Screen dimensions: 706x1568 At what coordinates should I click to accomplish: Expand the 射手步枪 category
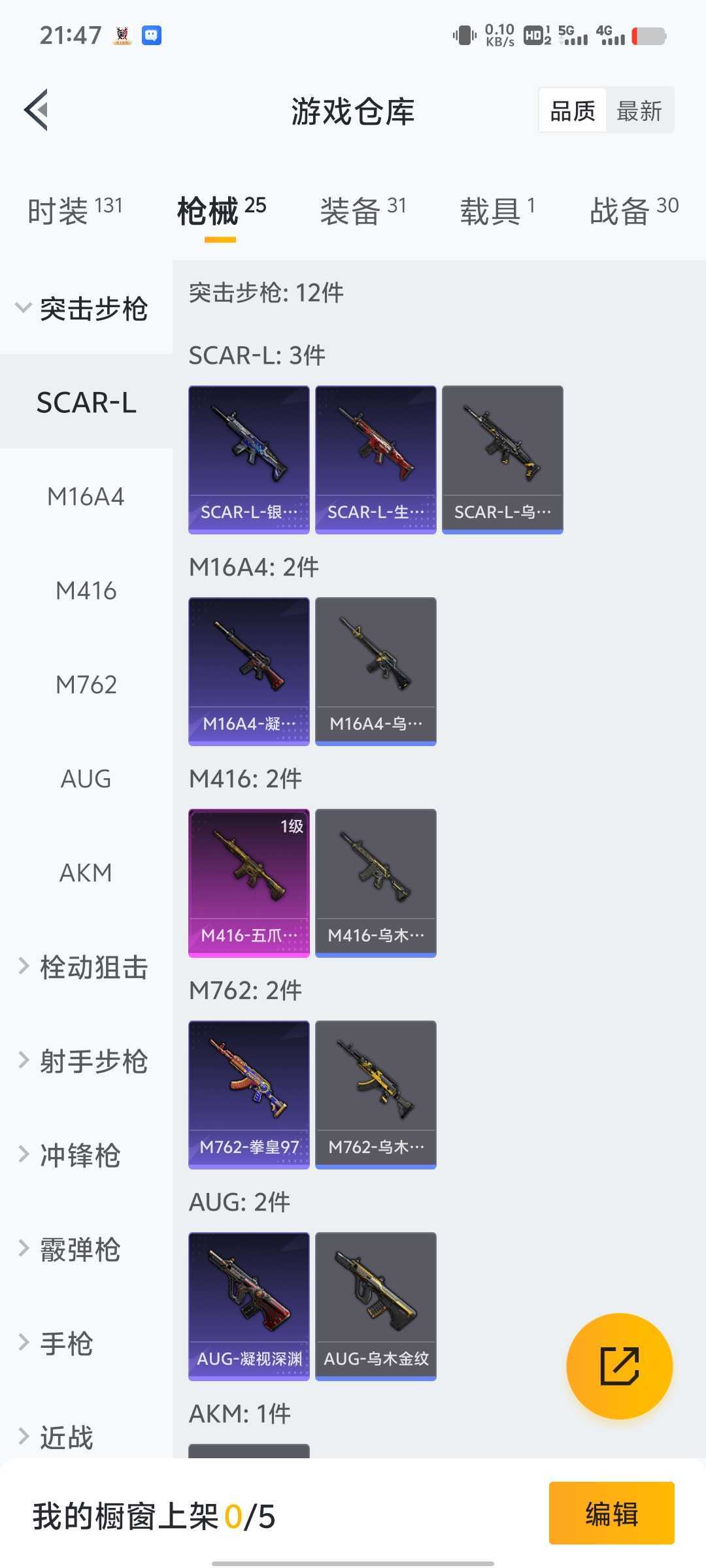[92, 1062]
